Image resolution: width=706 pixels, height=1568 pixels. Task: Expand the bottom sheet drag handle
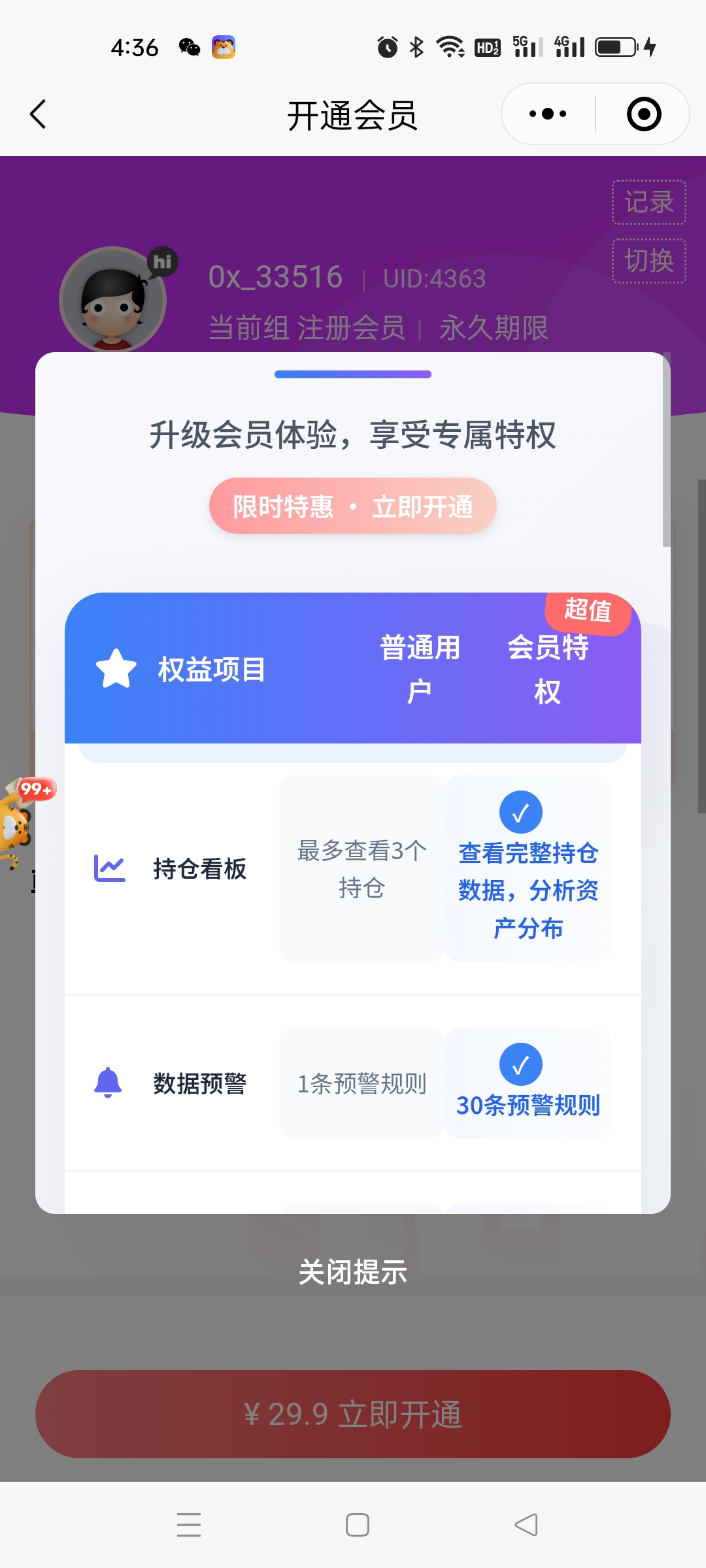tap(352, 374)
